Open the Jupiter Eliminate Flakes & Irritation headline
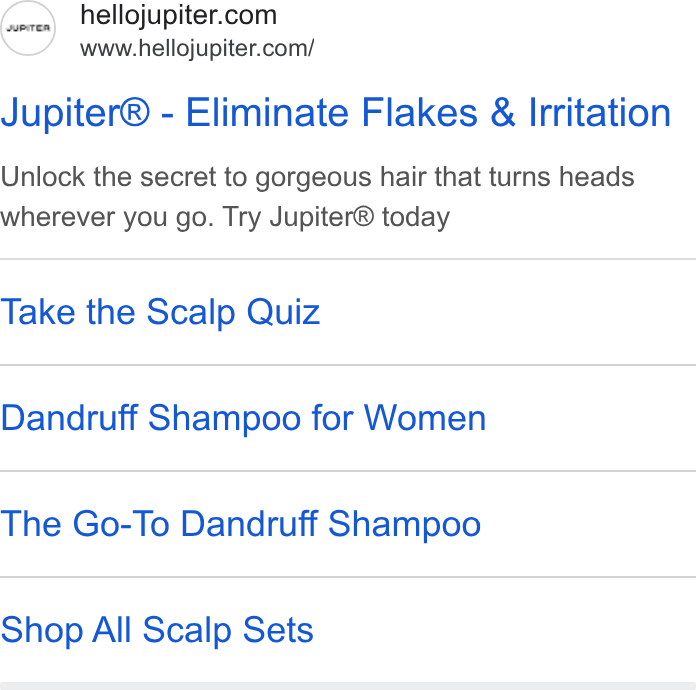The width and height of the screenshot is (696, 690). [336, 113]
